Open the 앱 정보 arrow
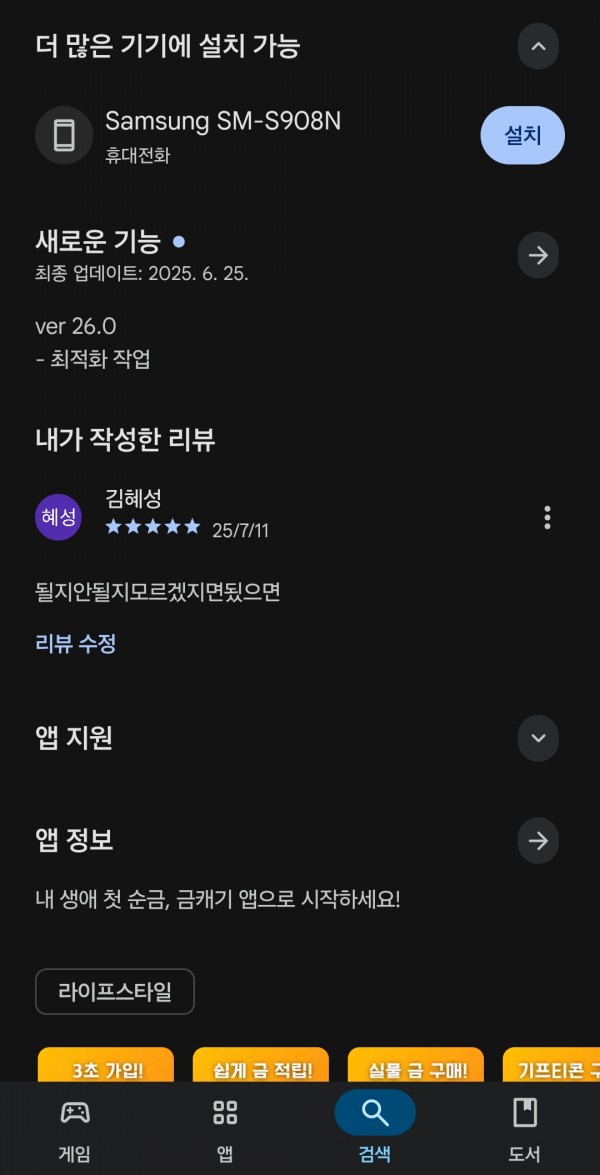This screenshot has width=600, height=1175. 538,841
